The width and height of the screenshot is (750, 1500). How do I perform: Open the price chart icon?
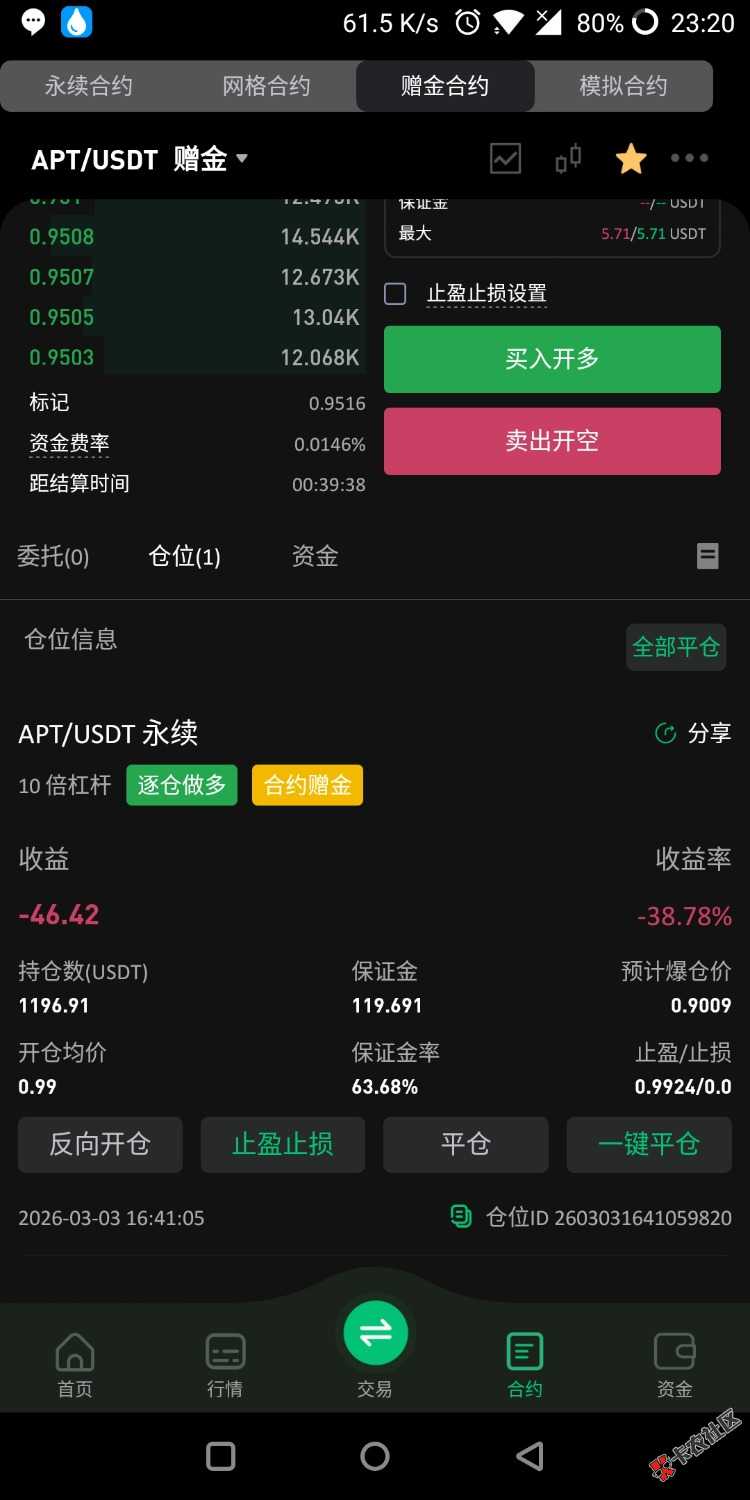pyautogui.click(x=505, y=158)
